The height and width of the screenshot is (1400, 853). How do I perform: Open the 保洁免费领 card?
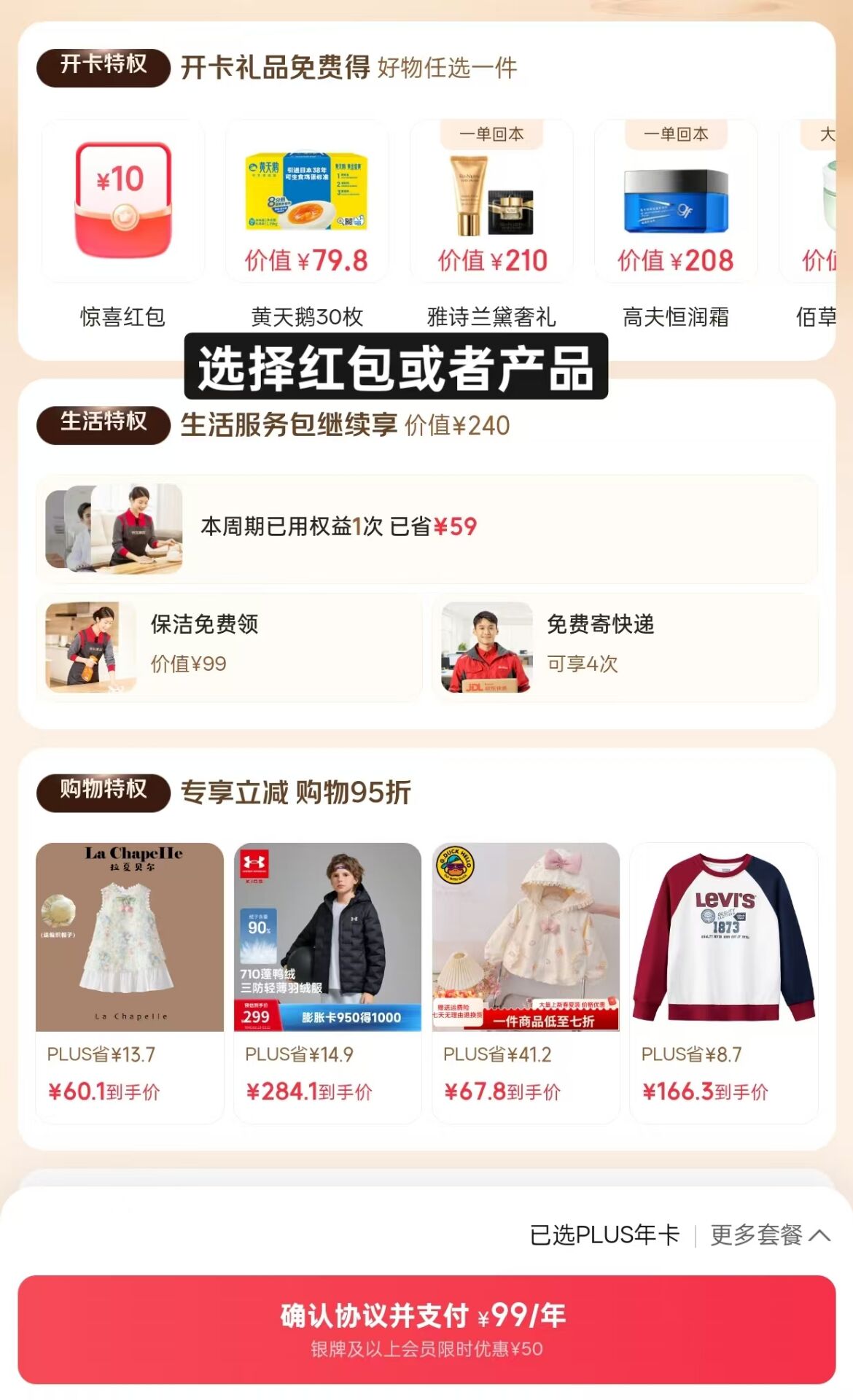tap(229, 646)
